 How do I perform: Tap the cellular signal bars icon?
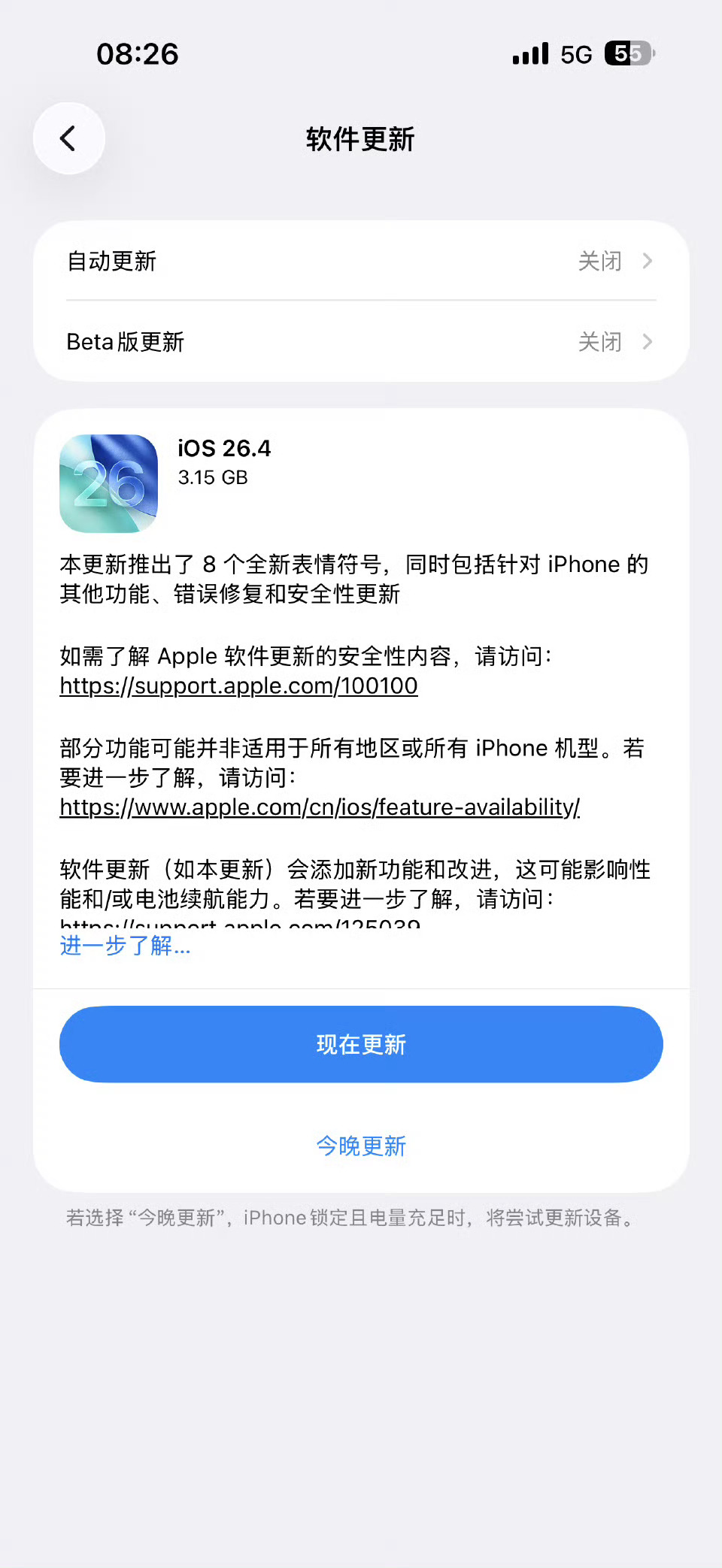pos(529,54)
